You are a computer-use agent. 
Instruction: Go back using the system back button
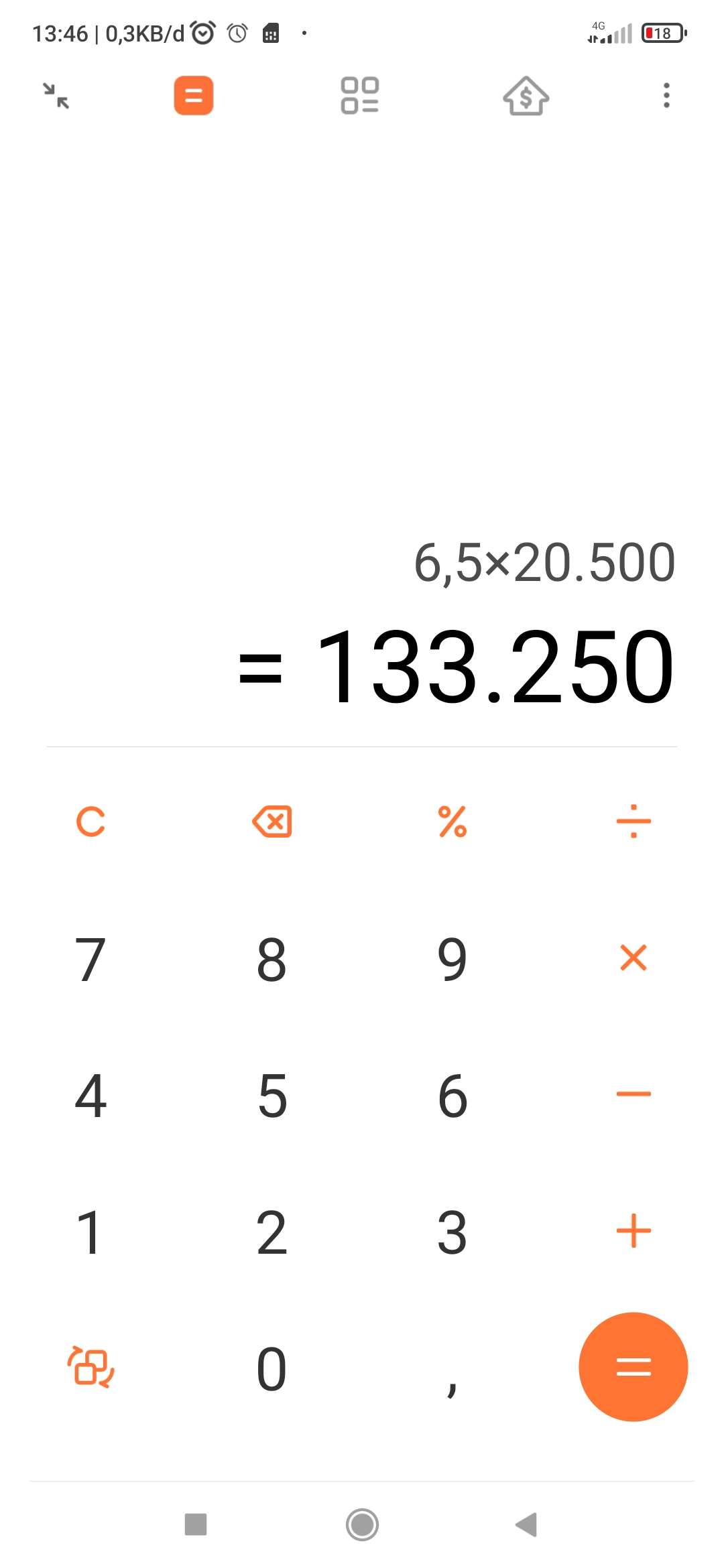[x=526, y=1524]
